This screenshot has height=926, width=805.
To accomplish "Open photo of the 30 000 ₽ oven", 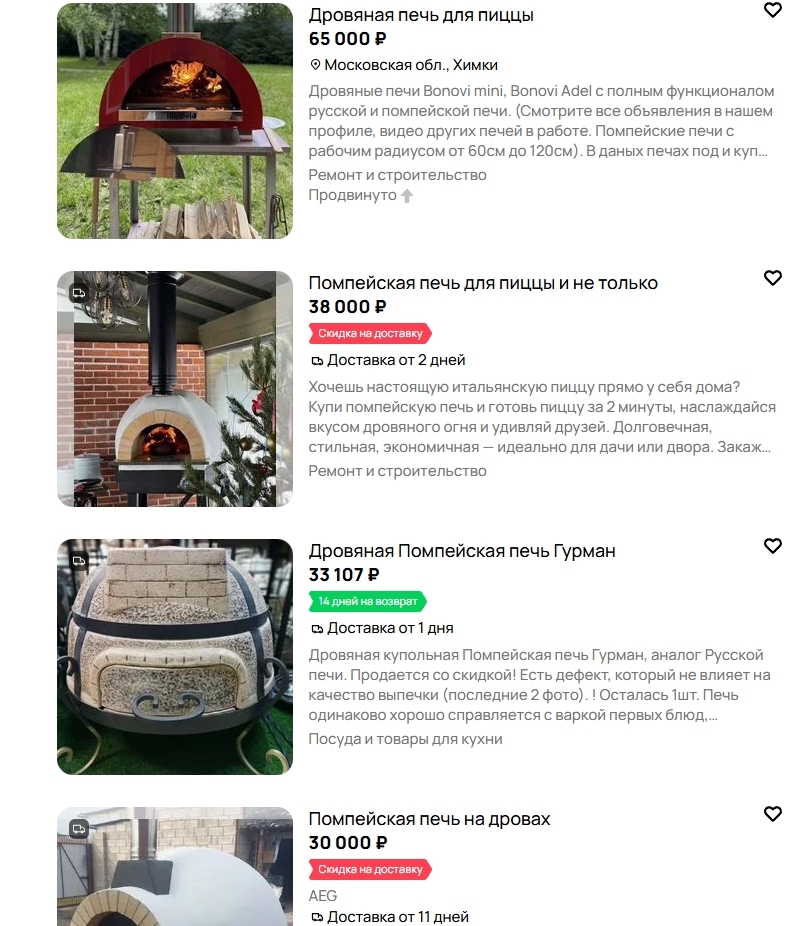I will point(175,868).
